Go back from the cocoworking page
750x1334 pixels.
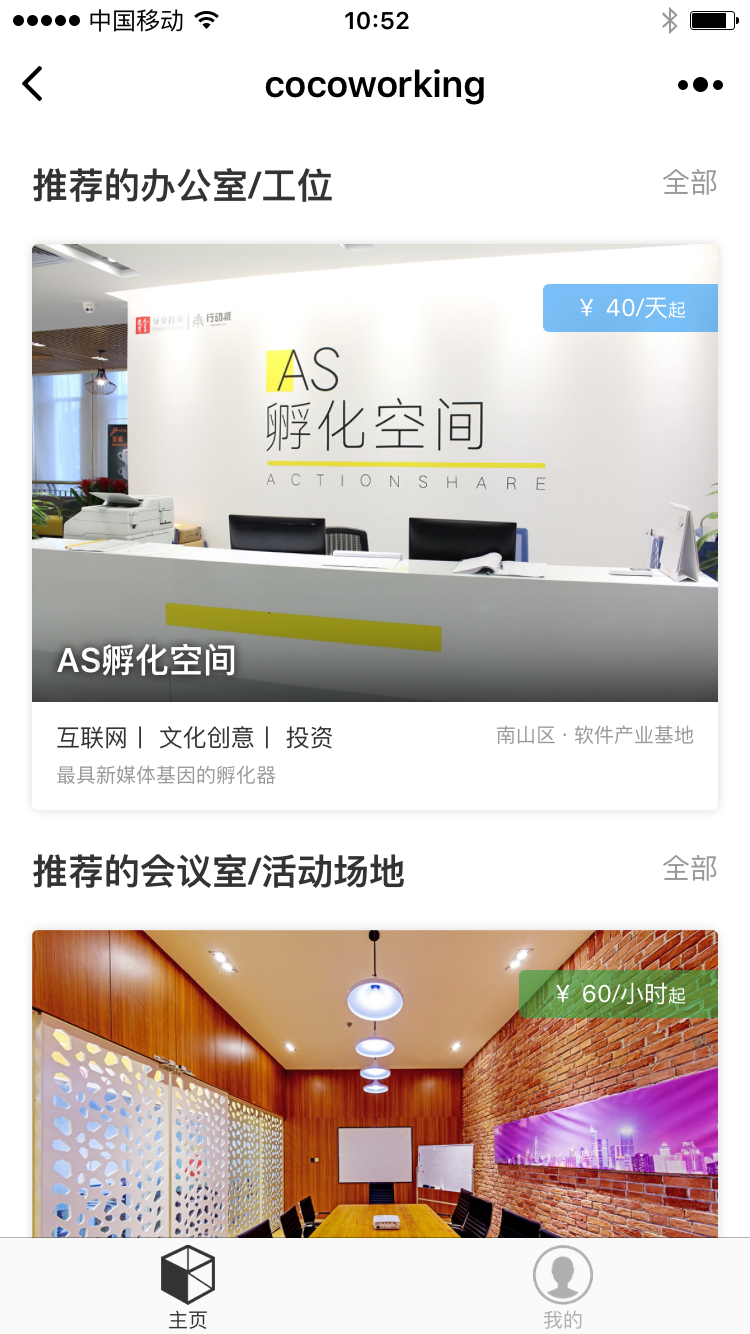click(34, 84)
